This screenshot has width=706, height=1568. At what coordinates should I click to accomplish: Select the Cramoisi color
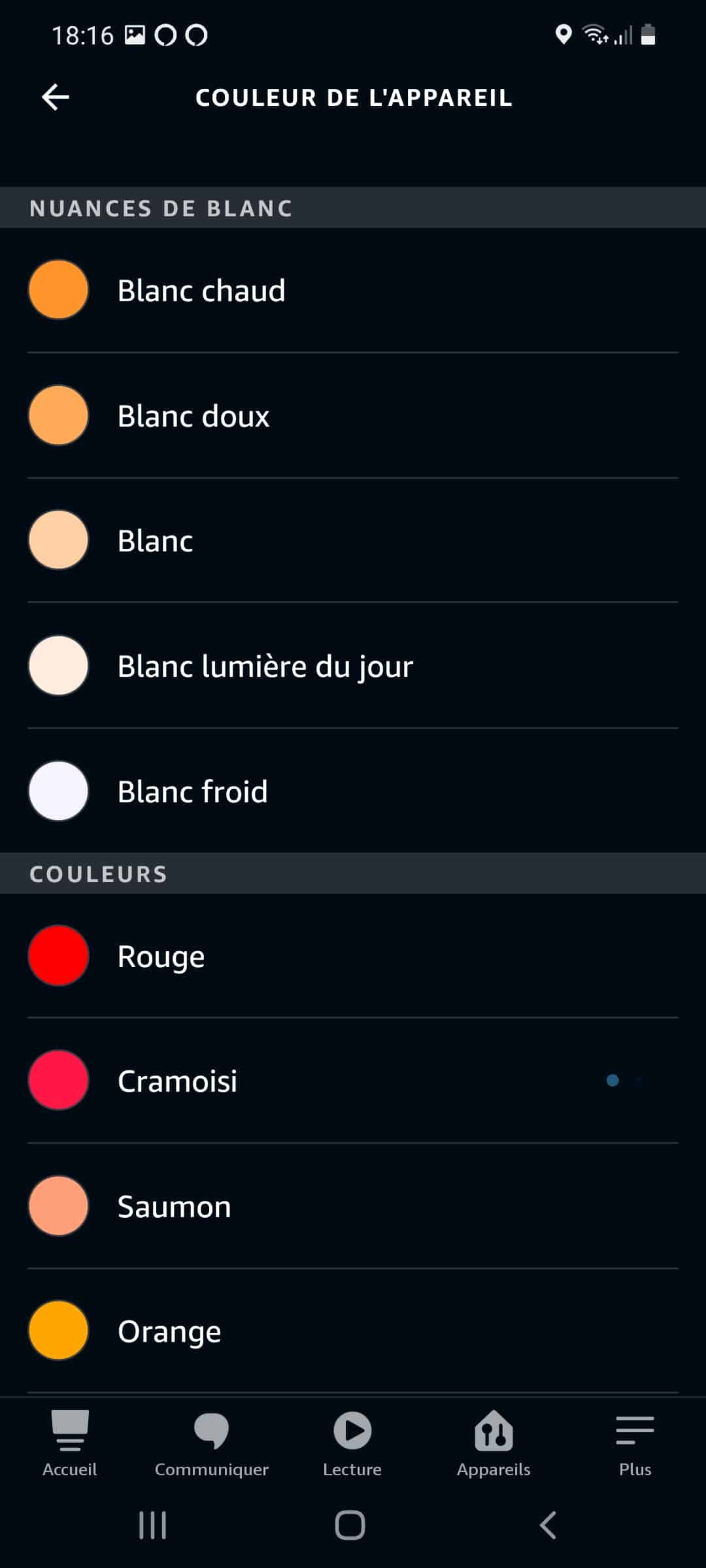(353, 1081)
